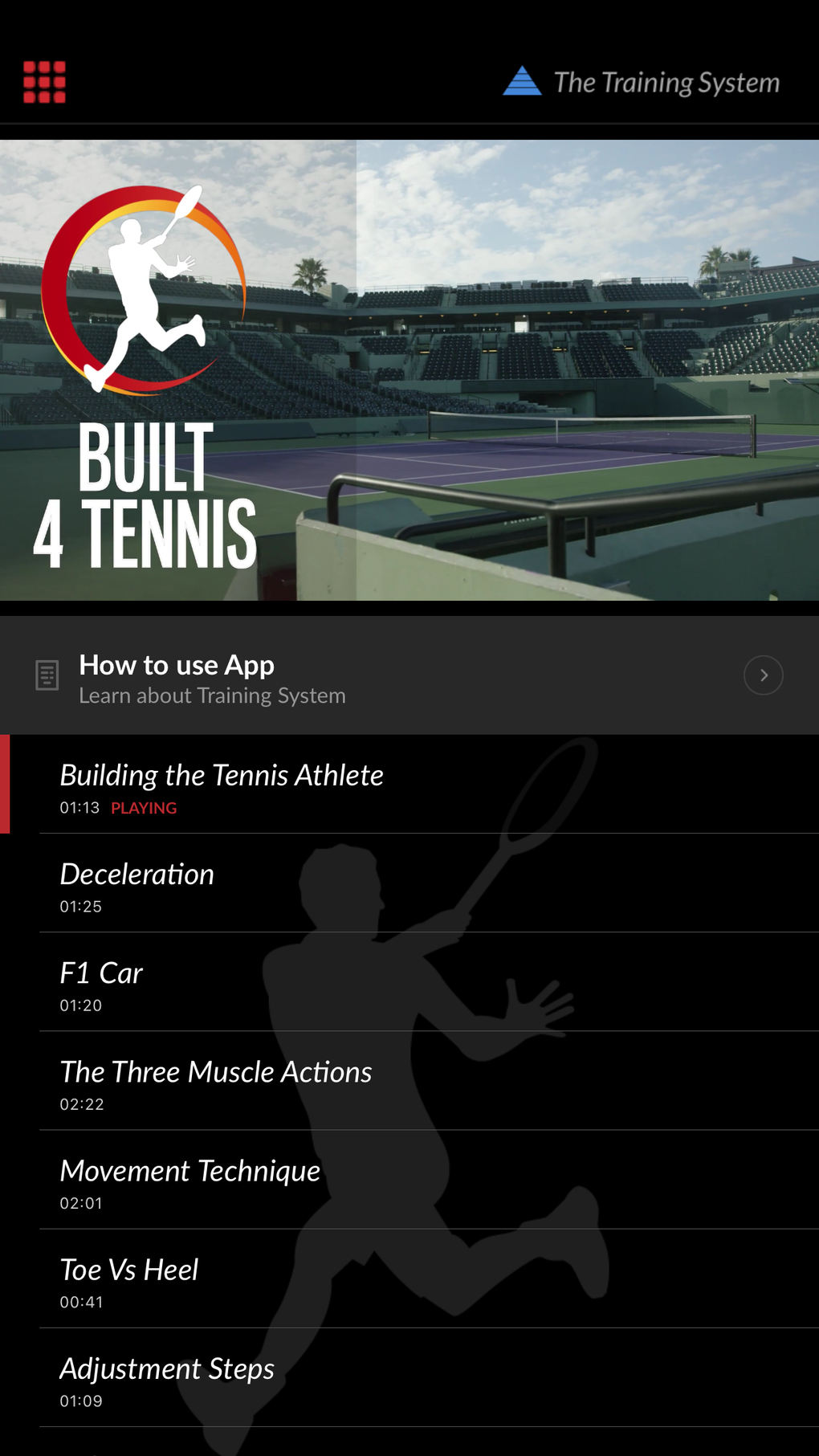Click the red PLAYING indicator
The width and height of the screenshot is (819, 1456).
(144, 808)
